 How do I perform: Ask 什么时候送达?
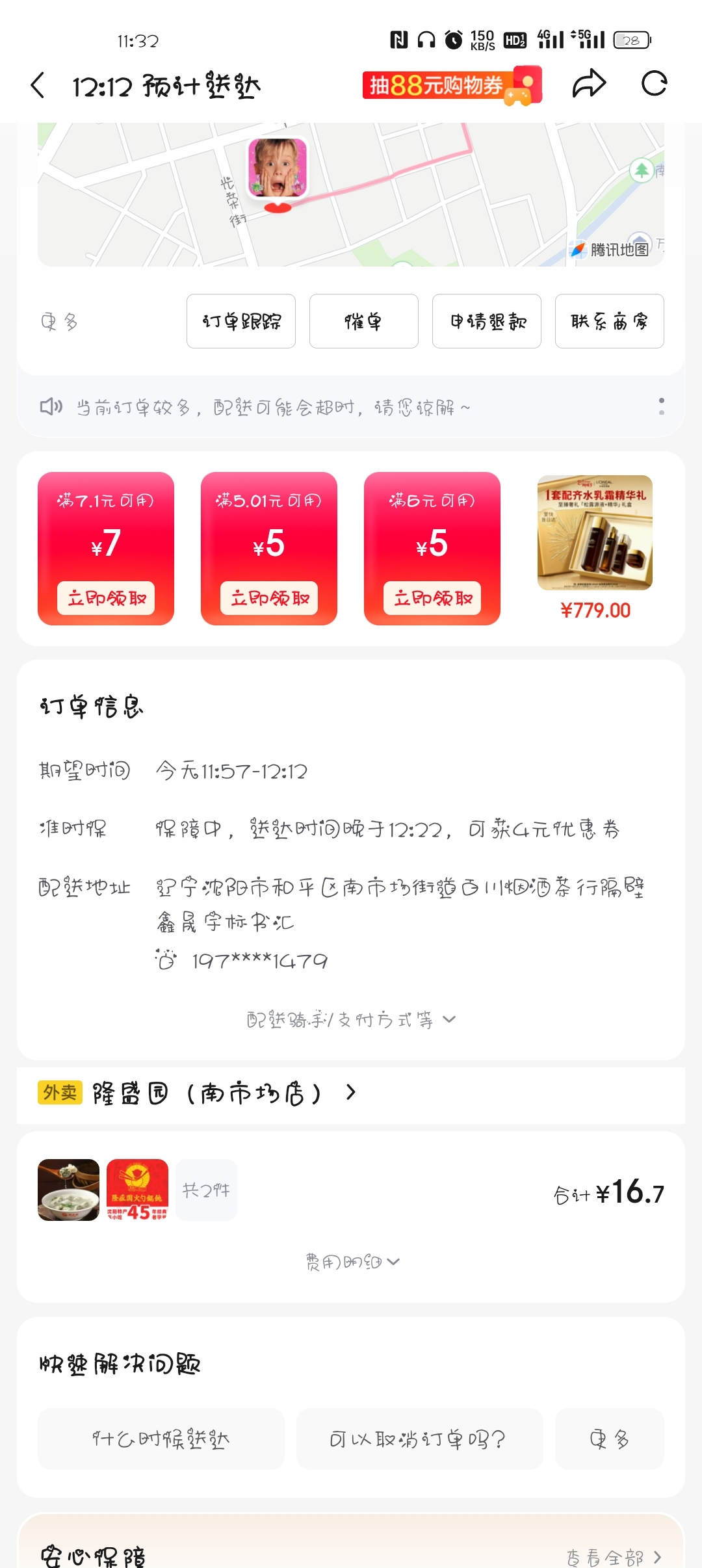161,1439
